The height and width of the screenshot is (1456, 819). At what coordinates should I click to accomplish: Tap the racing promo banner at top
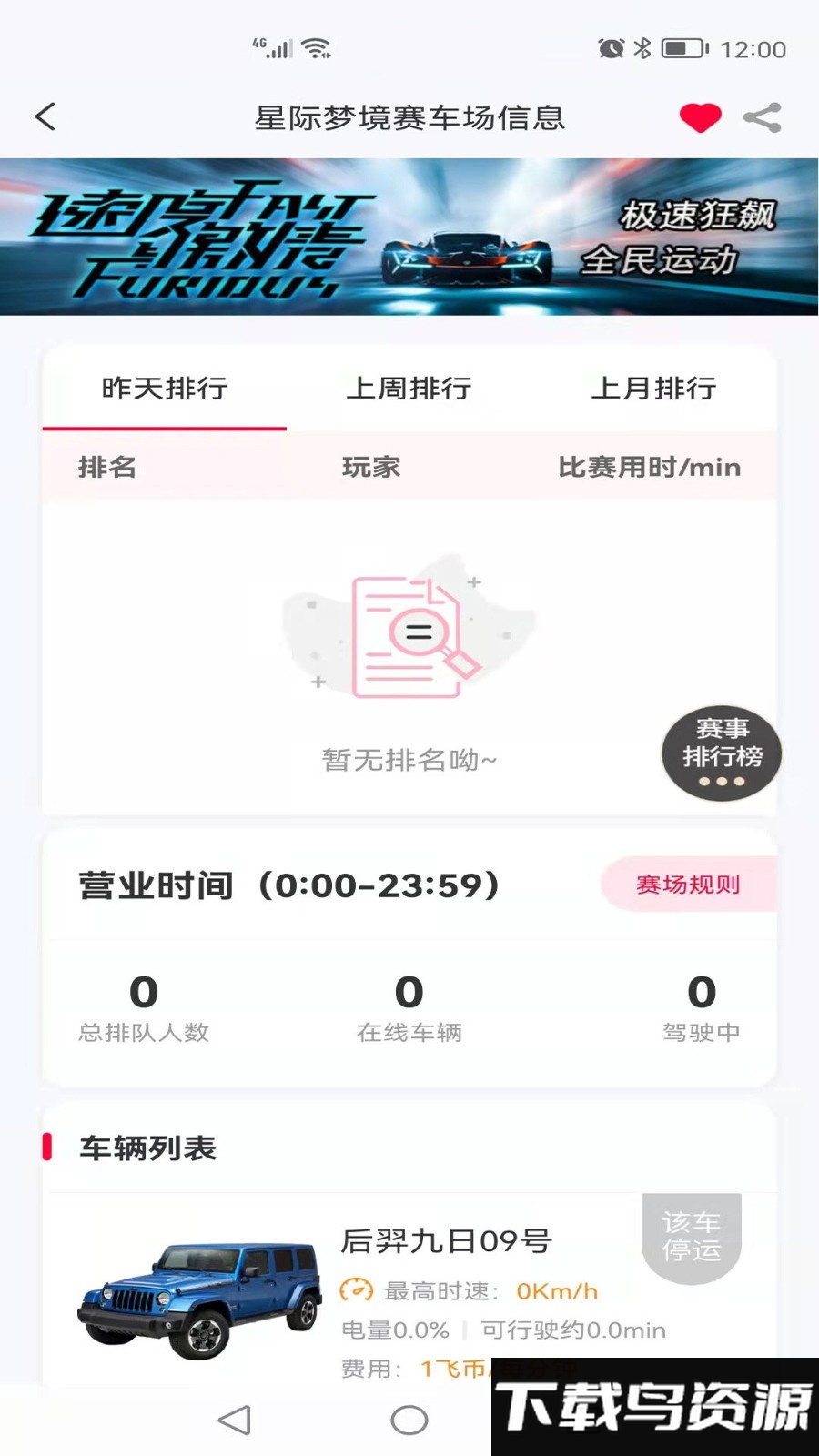coord(409,238)
